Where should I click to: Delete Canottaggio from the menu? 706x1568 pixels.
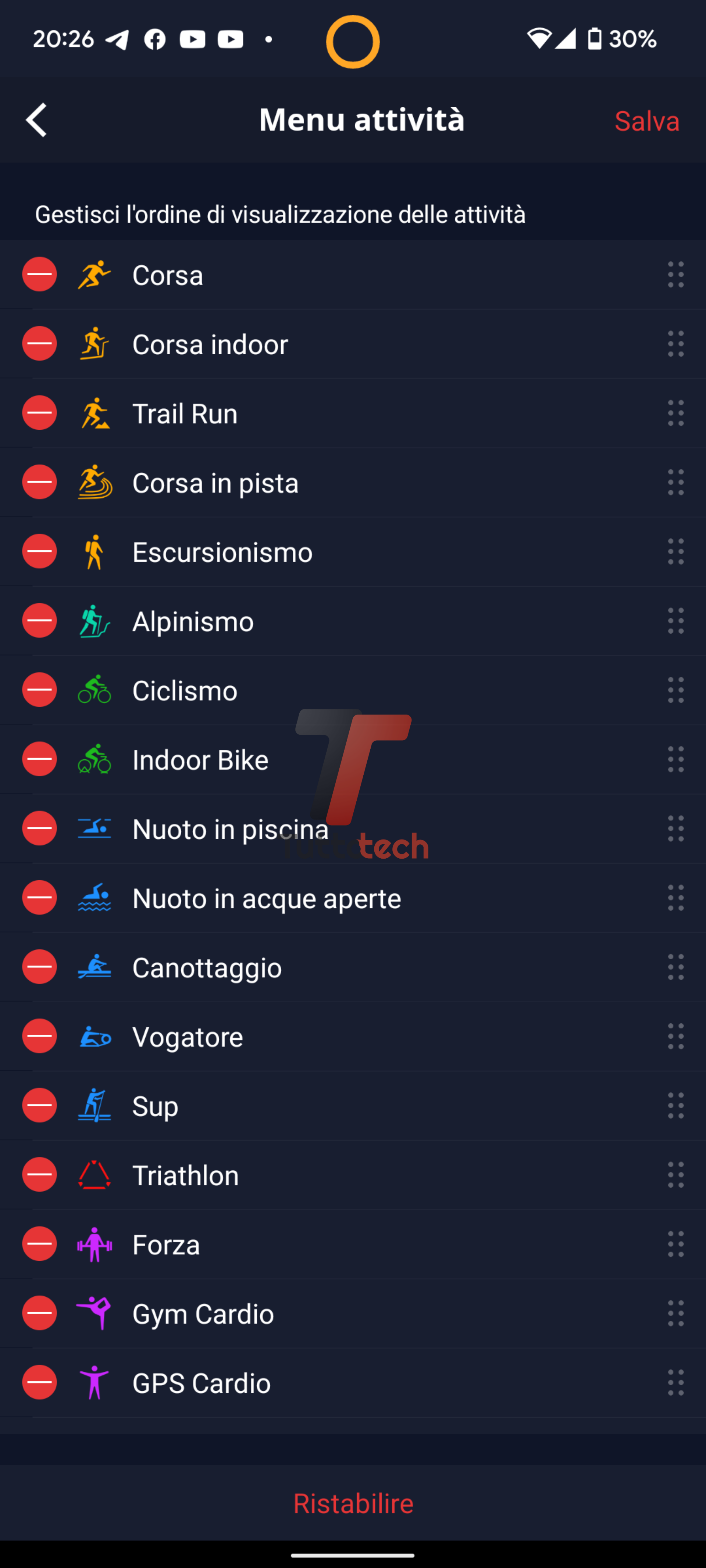40,967
